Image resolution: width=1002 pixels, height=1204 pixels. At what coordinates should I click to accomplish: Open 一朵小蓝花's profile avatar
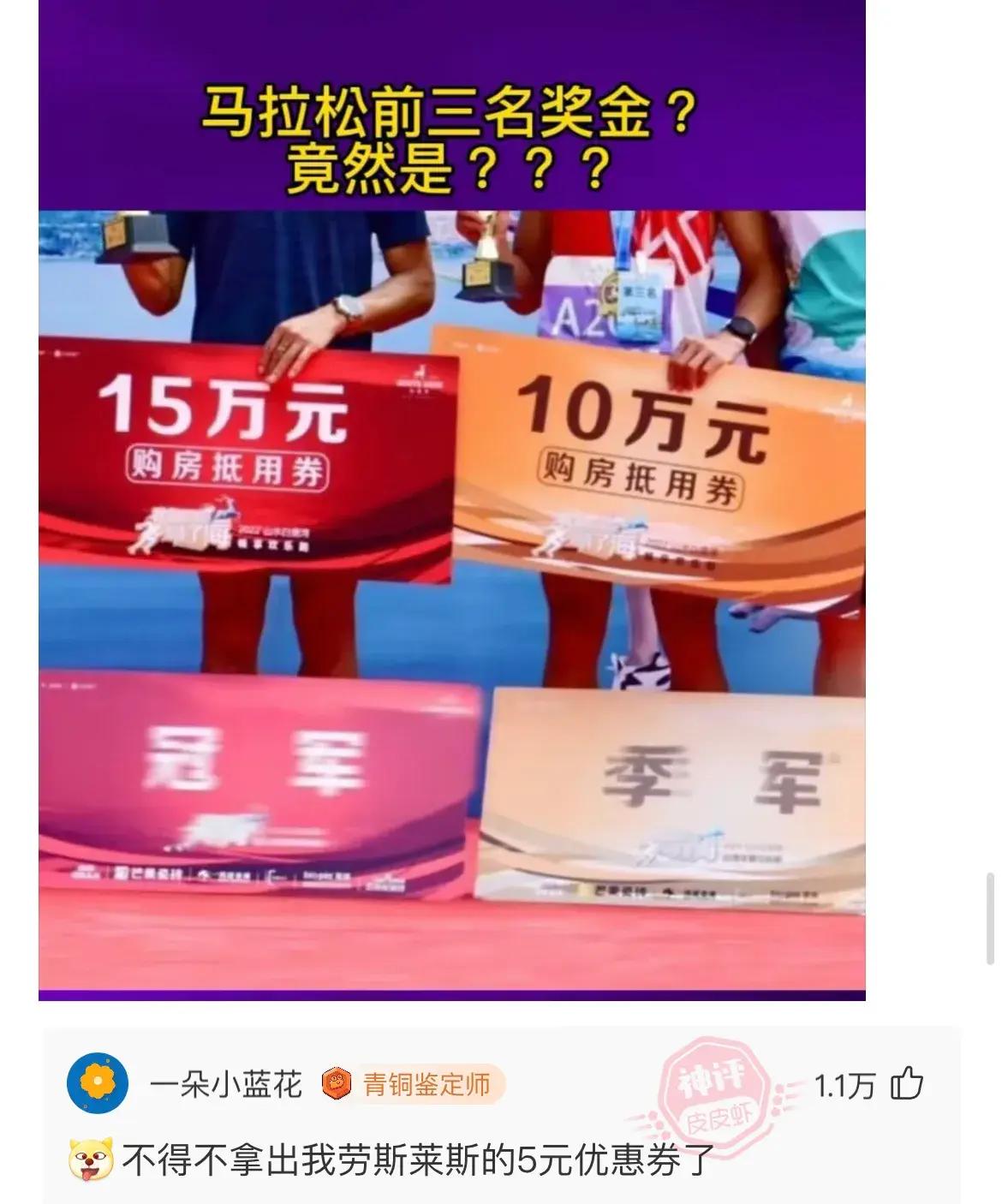coord(98,1085)
